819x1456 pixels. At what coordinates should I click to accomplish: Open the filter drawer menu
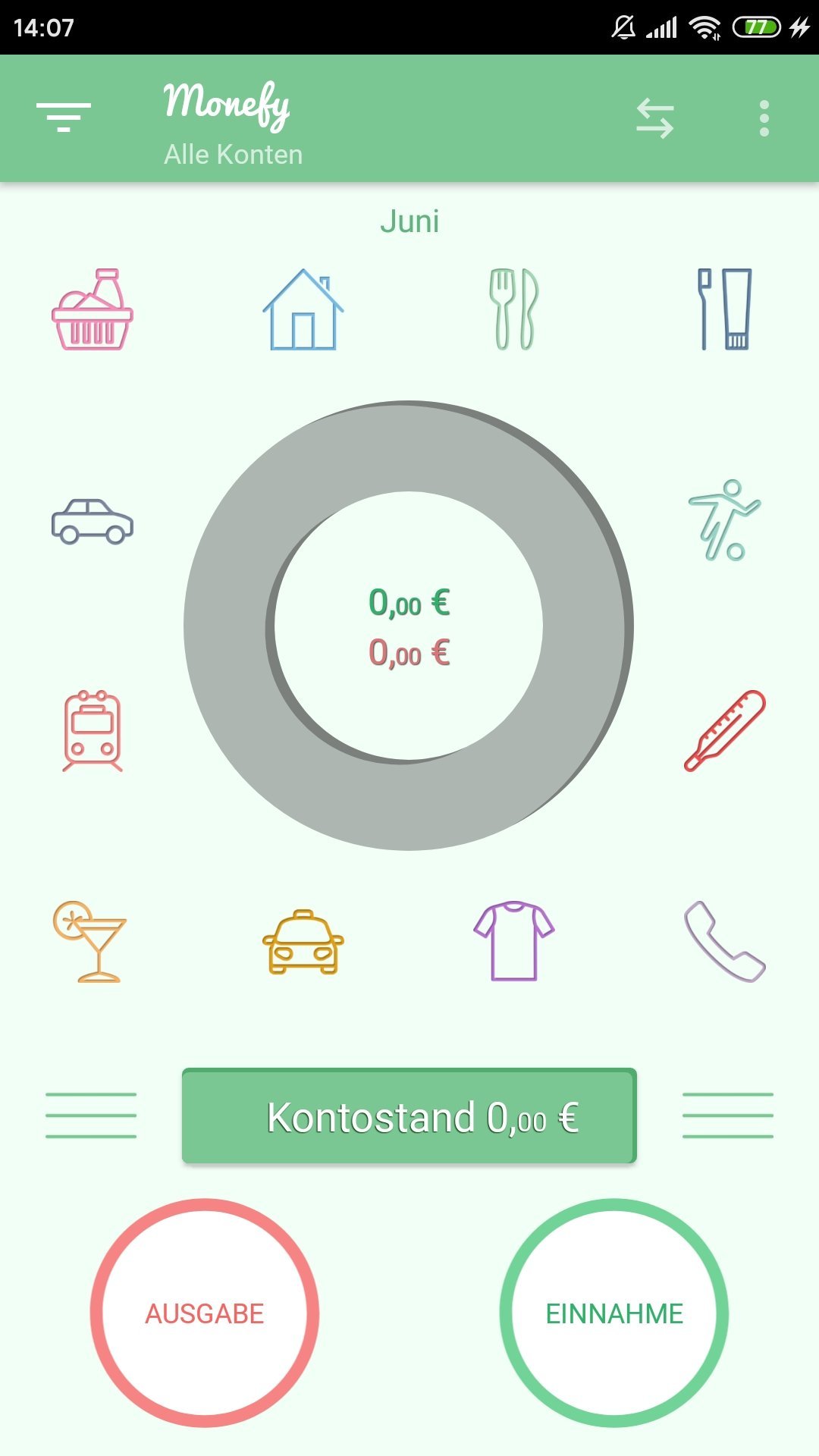64,118
